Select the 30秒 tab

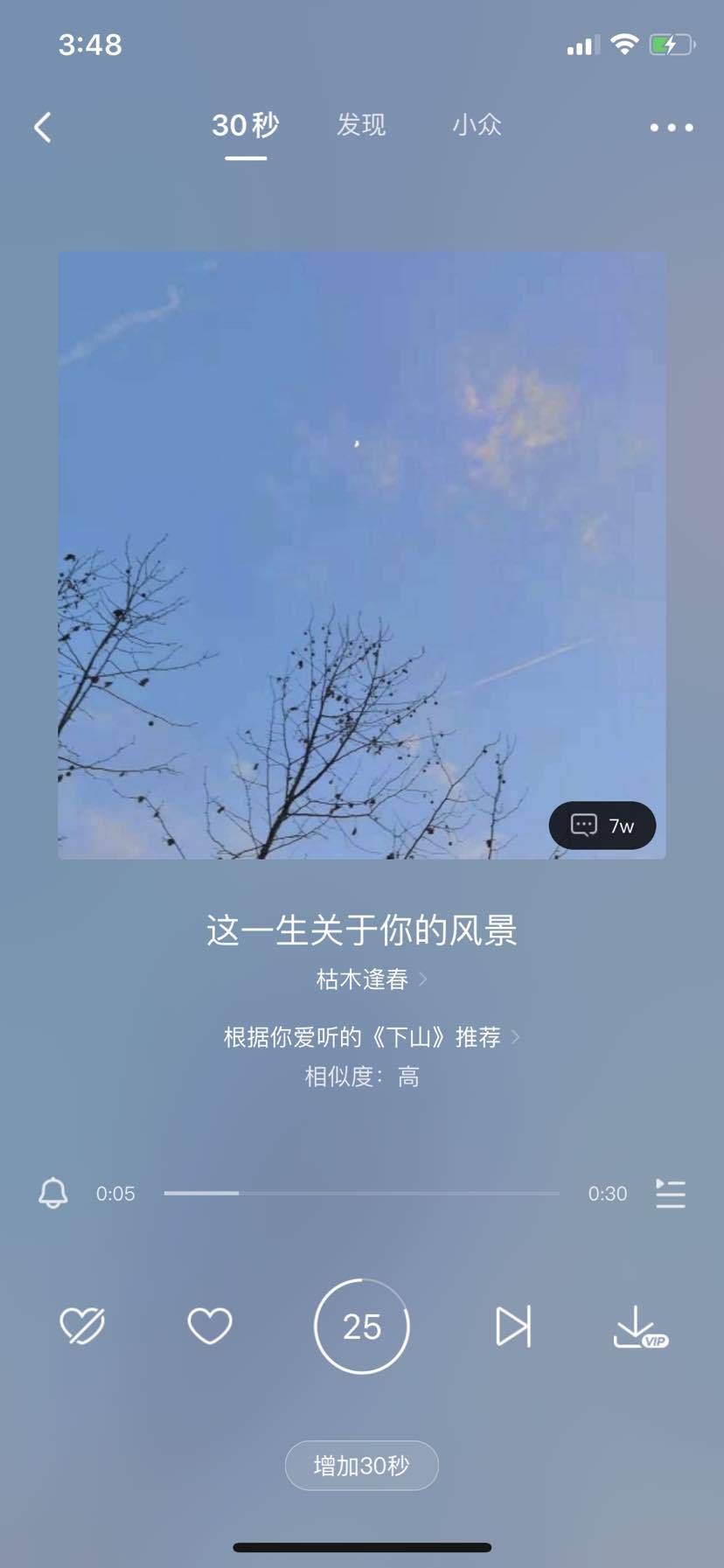pos(246,125)
